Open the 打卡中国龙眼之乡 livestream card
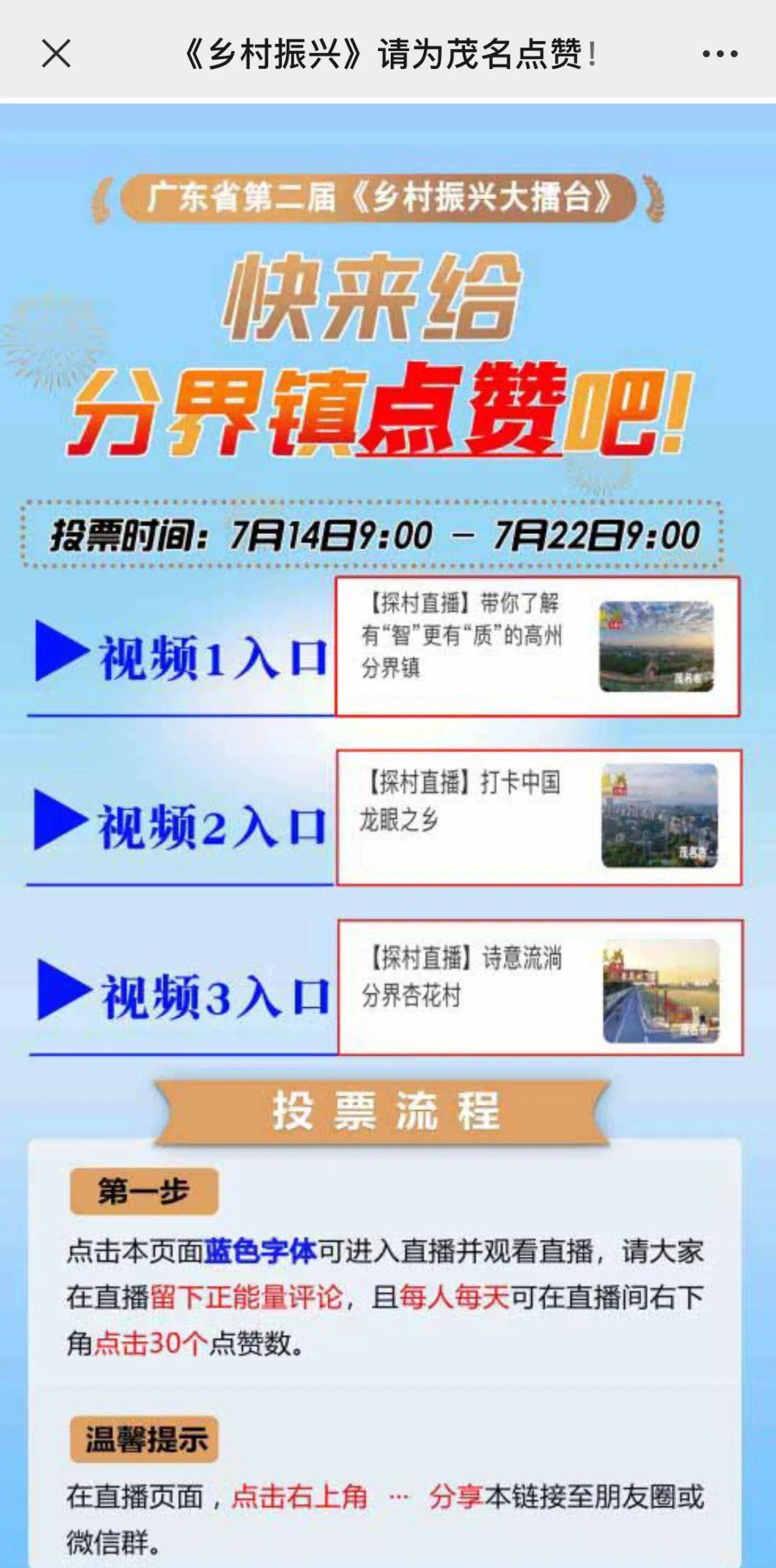 click(x=539, y=817)
